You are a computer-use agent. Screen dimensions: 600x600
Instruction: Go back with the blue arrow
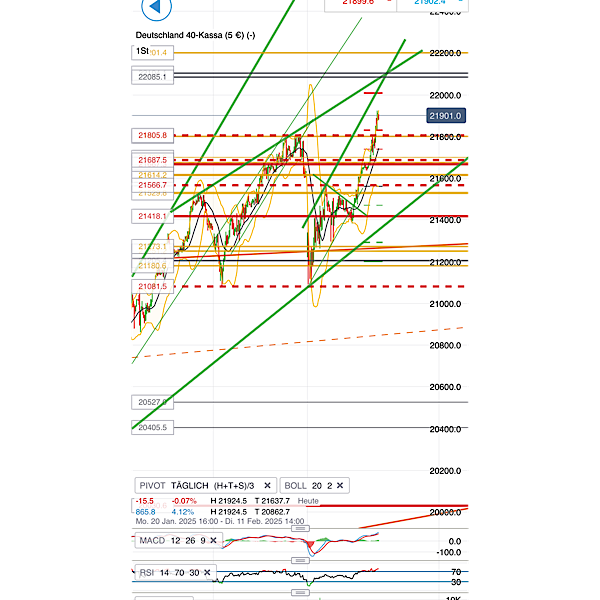point(154,8)
